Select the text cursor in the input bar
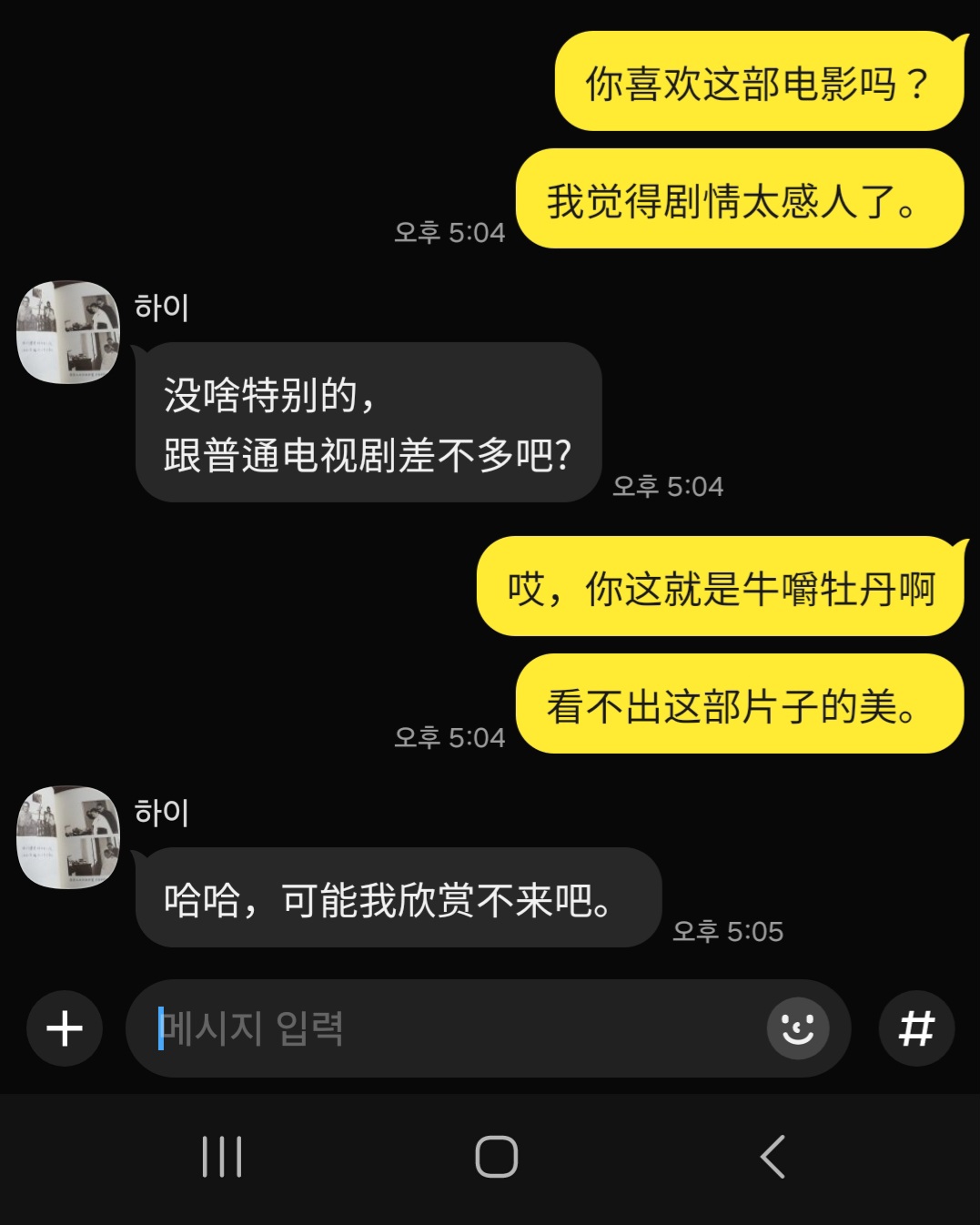The image size is (980, 1225). click(162, 1028)
